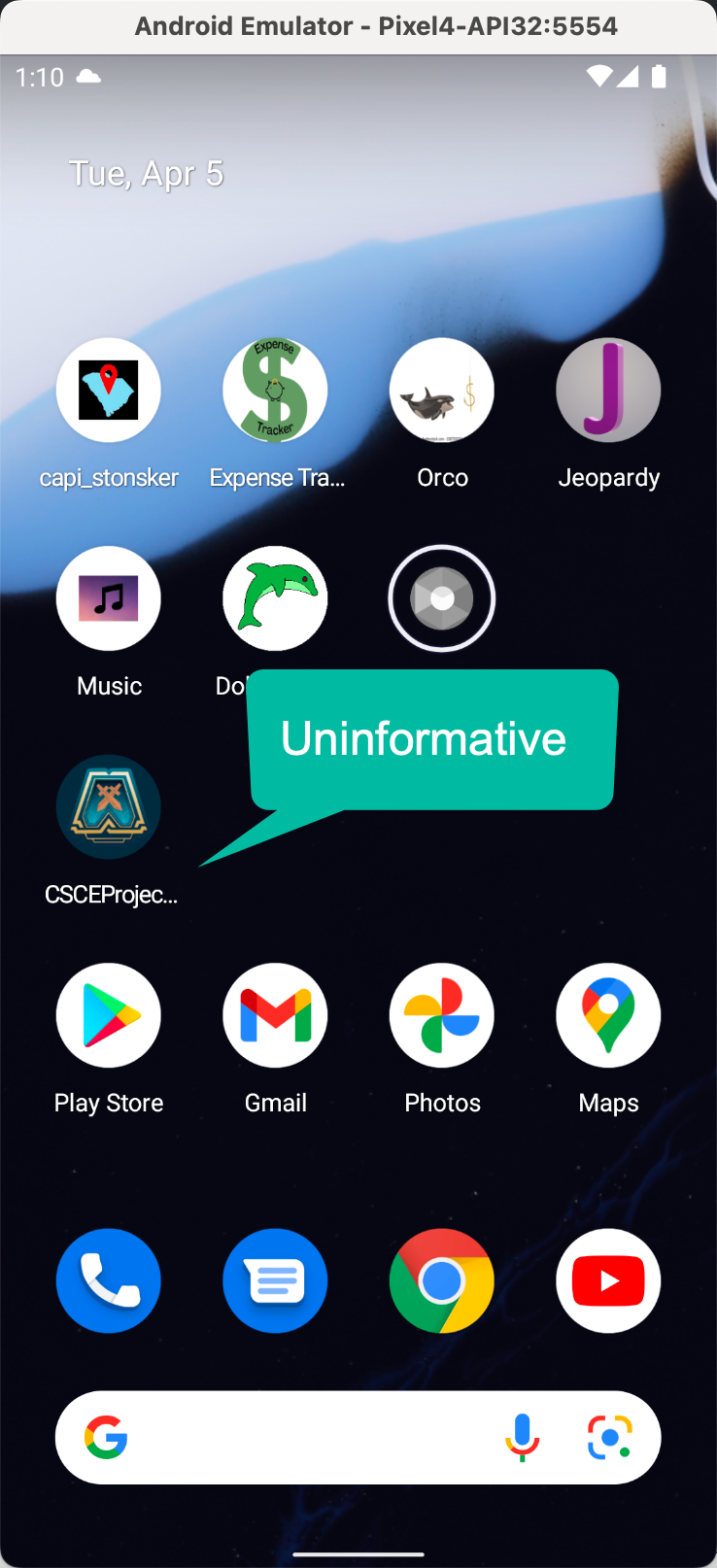Start a voice search with the microphone
717x1568 pixels.
click(x=522, y=1438)
